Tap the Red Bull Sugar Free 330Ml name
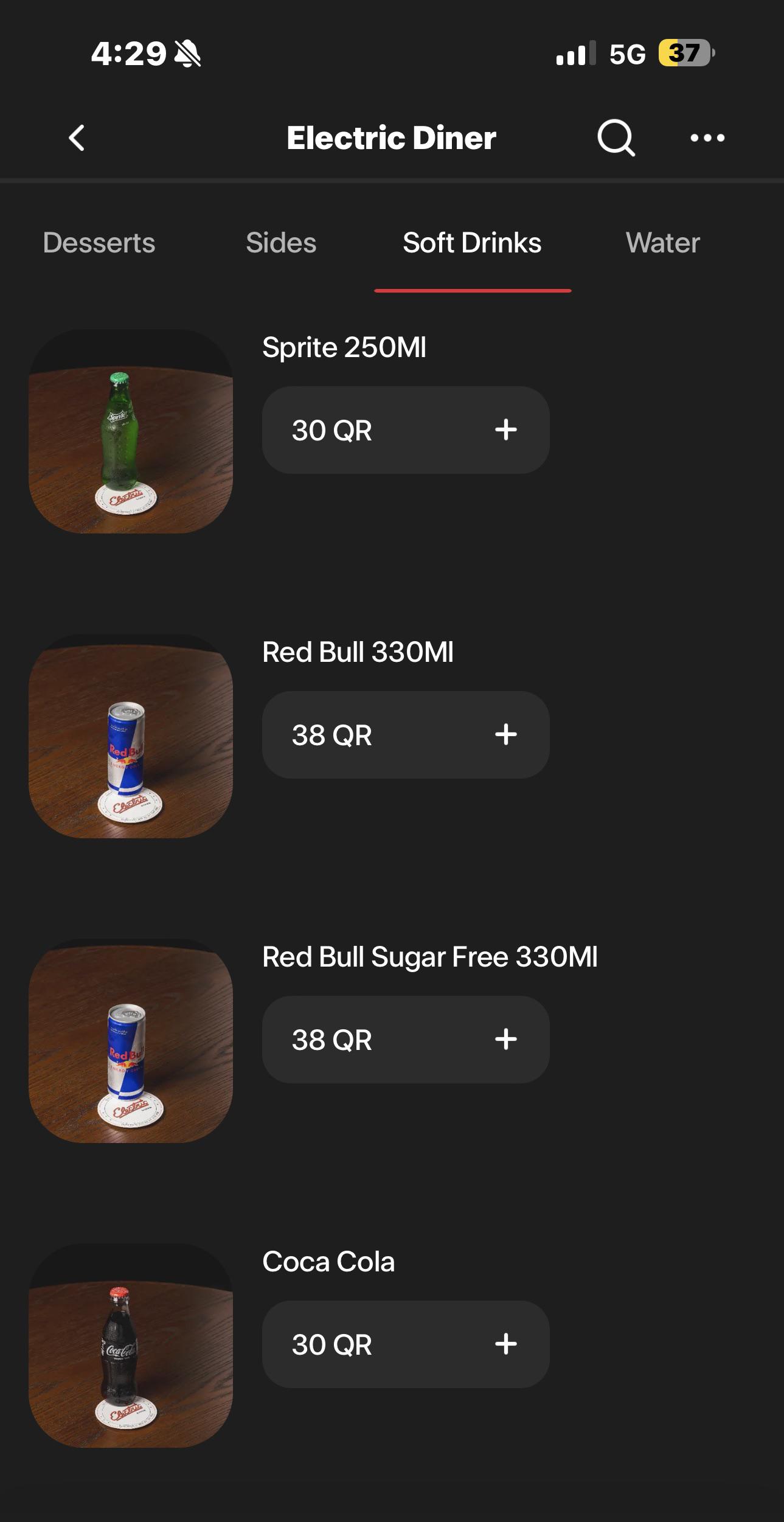 [x=430, y=956]
